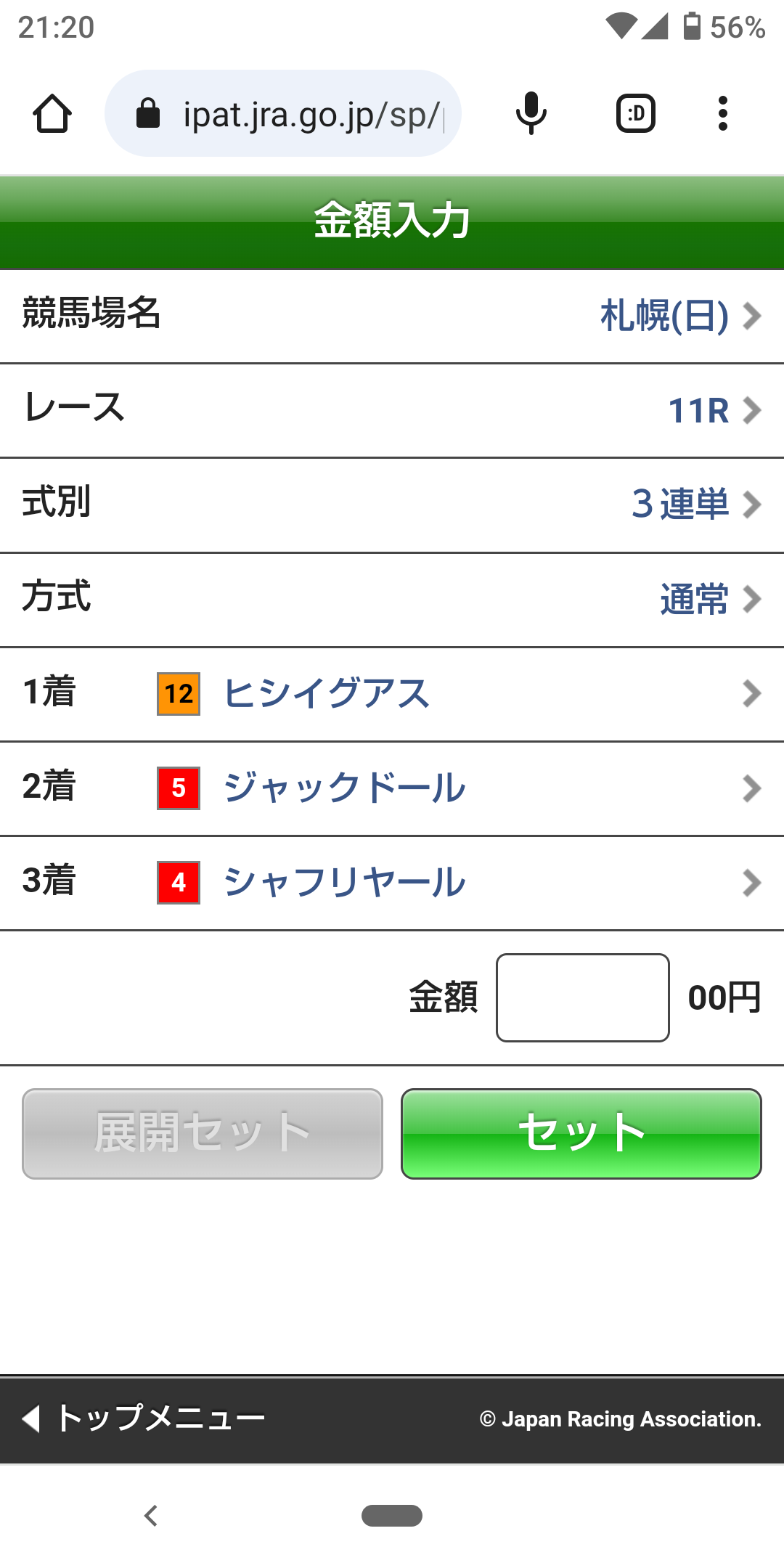Focus the 金額 amount field
Viewport: 784px width, 1568px height.
pyautogui.click(x=582, y=997)
